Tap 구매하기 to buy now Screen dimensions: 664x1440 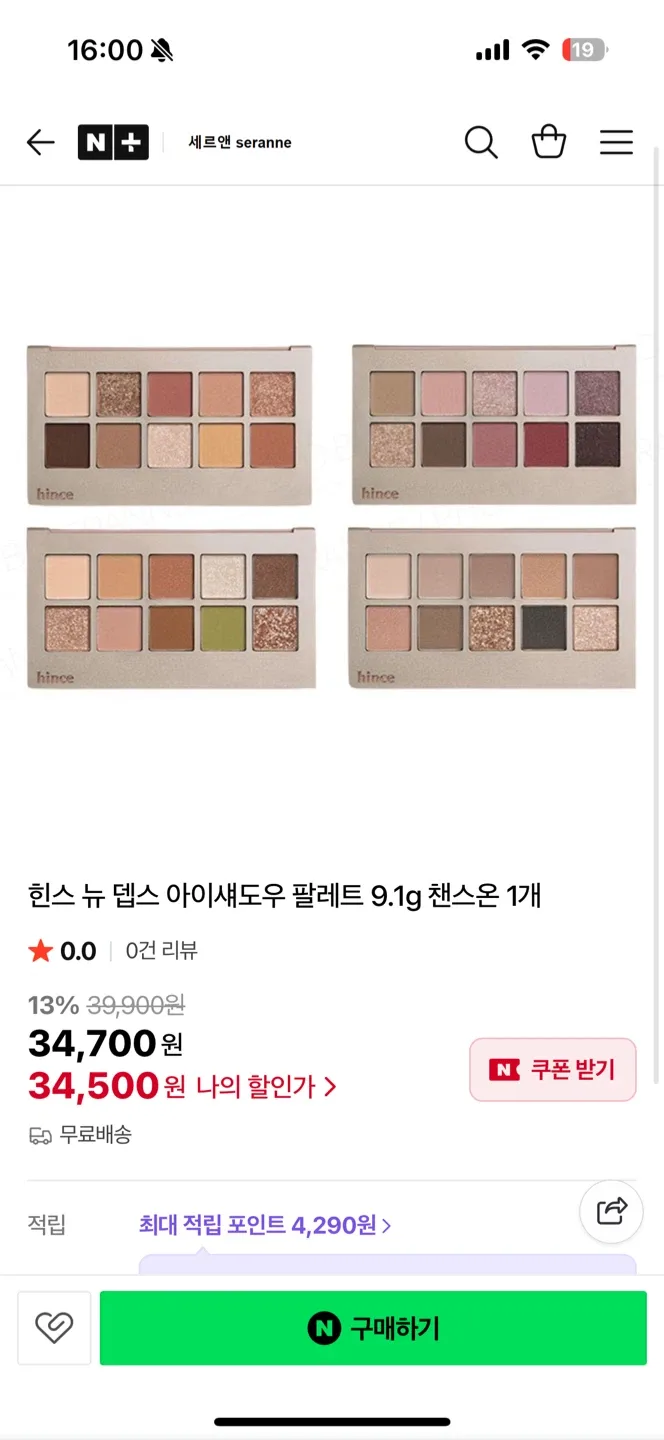(x=373, y=1328)
